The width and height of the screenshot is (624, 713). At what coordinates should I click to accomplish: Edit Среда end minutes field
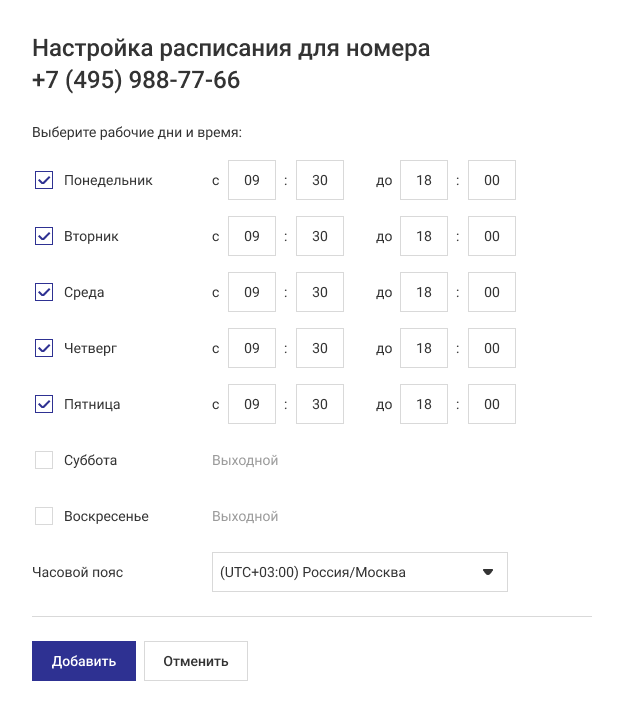click(x=492, y=293)
